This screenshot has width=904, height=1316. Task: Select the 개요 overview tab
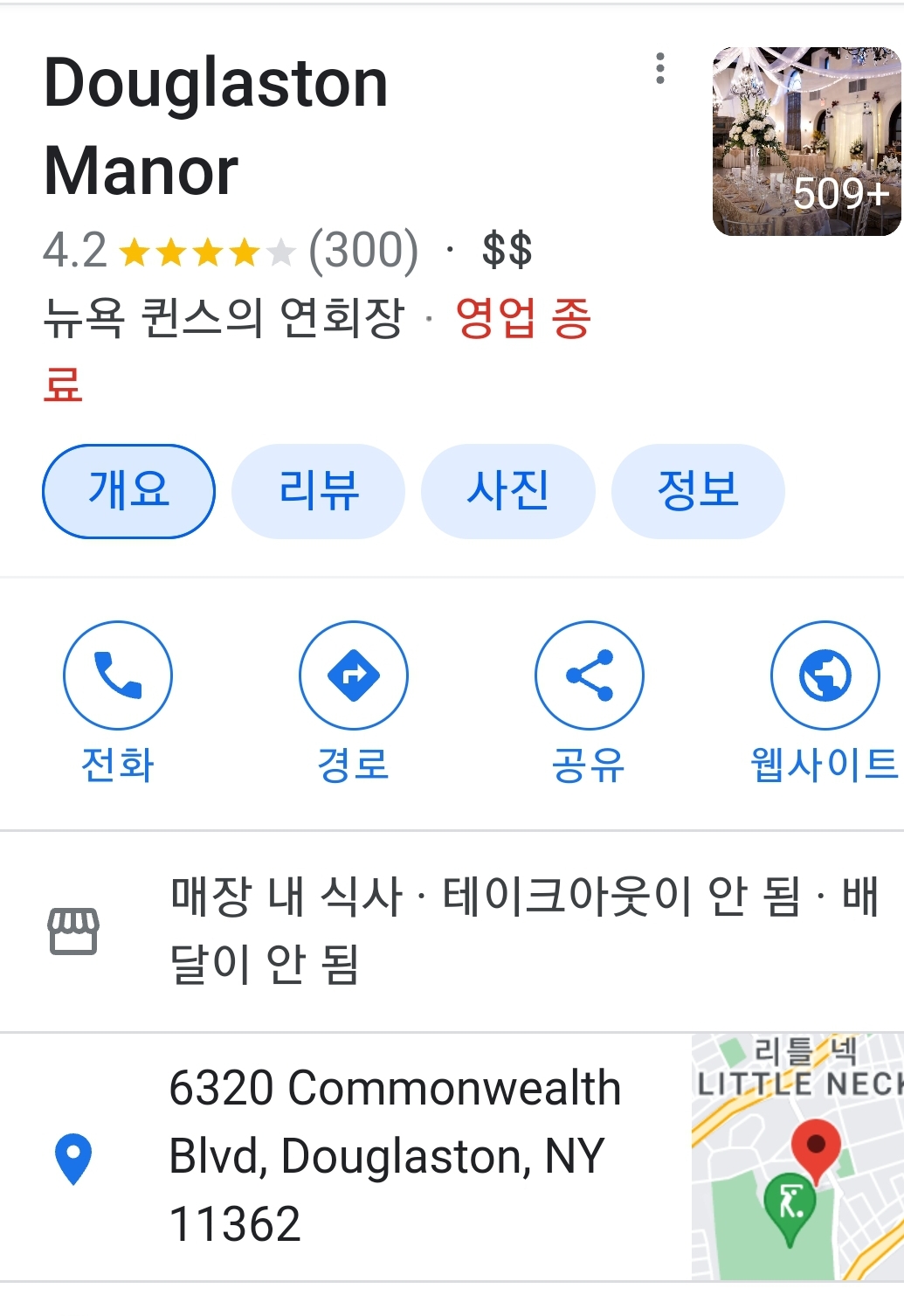click(x=128, y=491)
